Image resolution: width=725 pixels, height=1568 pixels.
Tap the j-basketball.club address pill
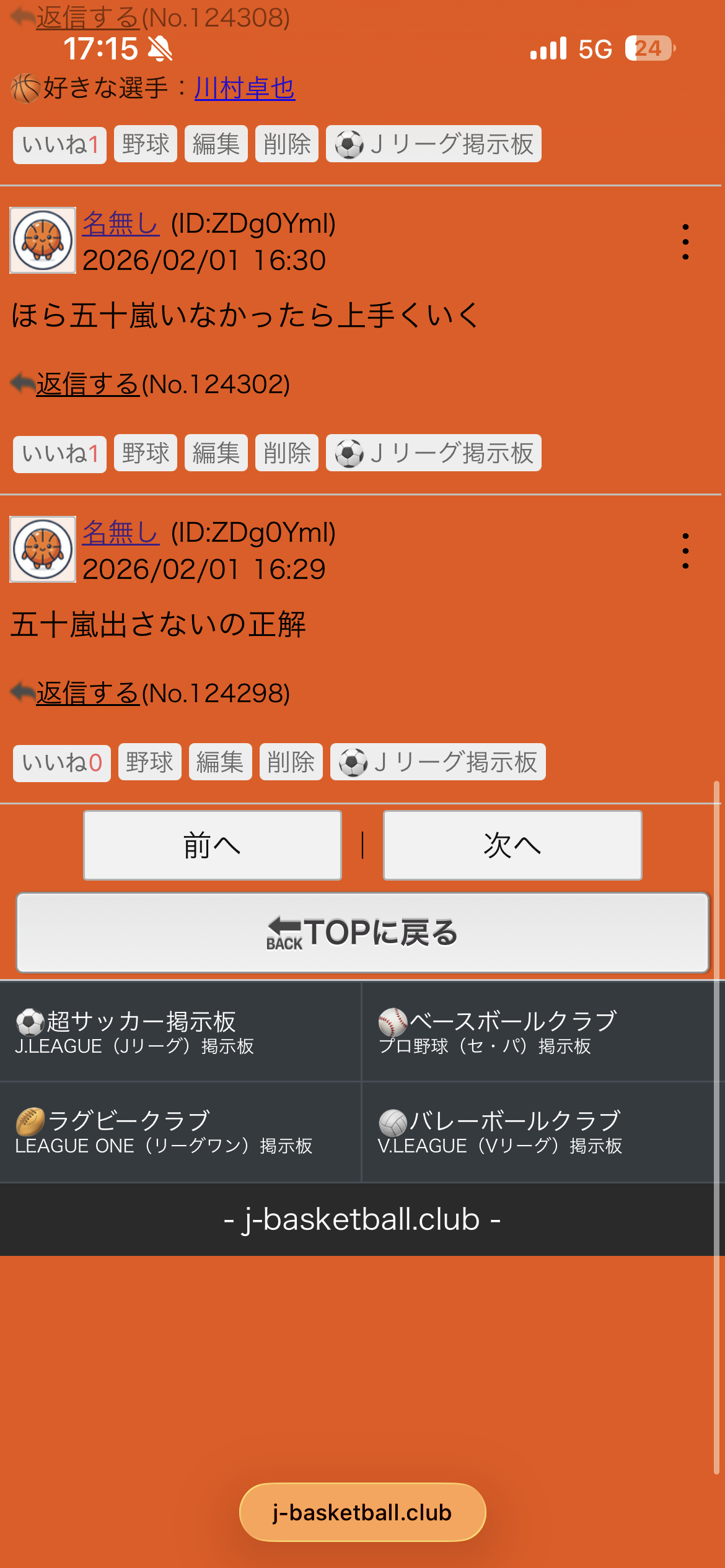[x=362, y=1512]
